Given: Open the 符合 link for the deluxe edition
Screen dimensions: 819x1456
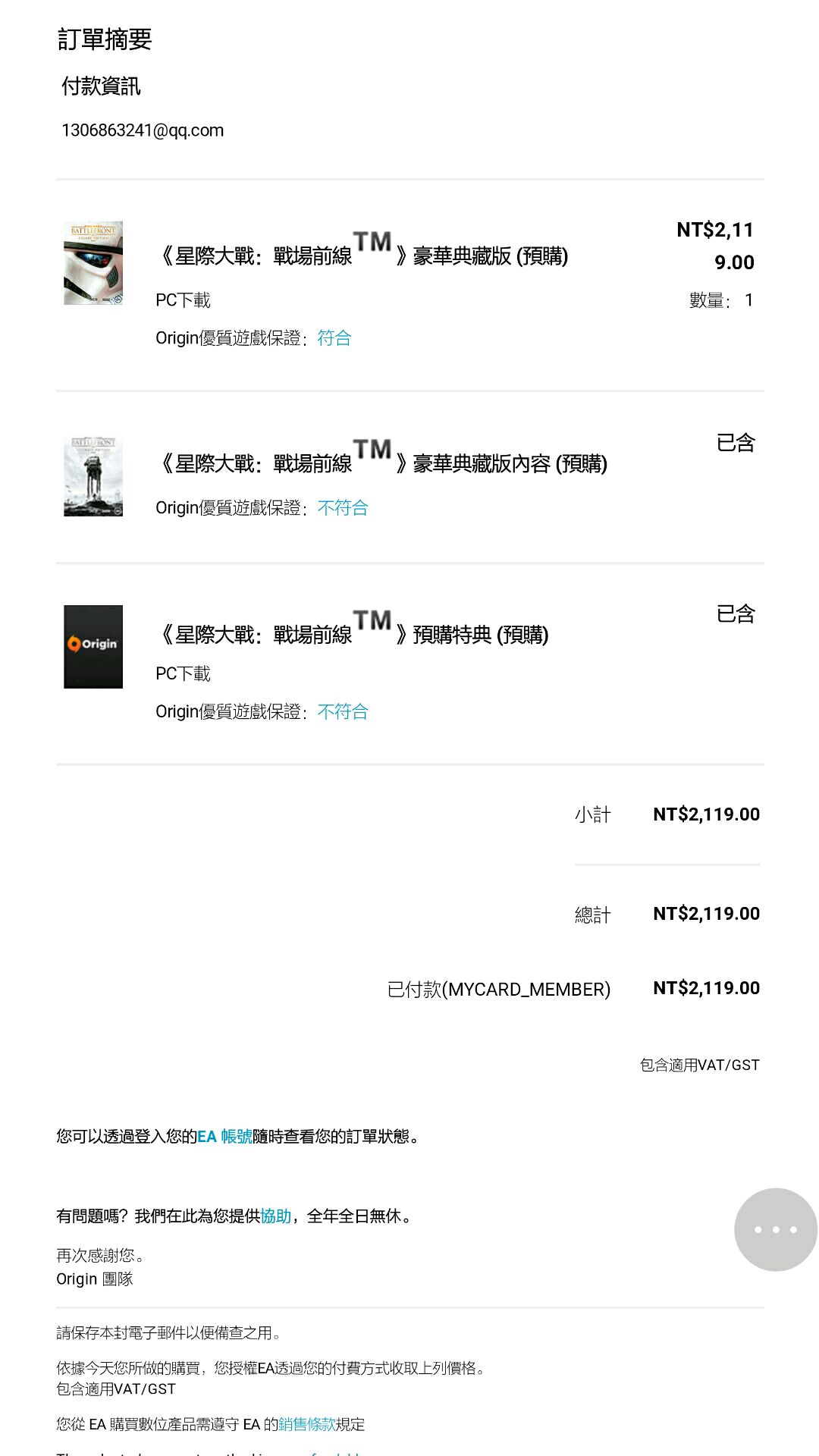Looking at the screenshot, I should coord(334,338).
